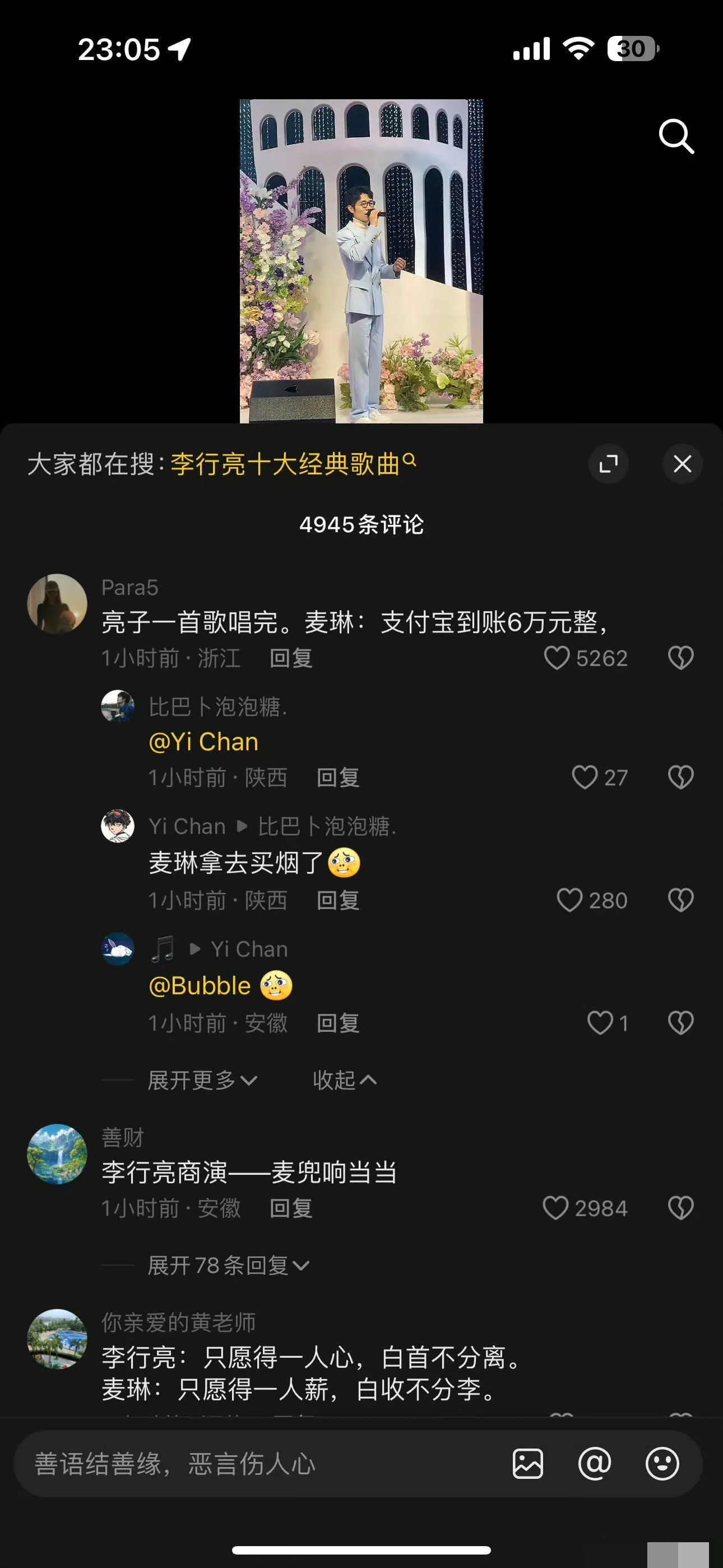Attach an image to comment
This screenshot has height=1568, width=723.
point(527,1464)
